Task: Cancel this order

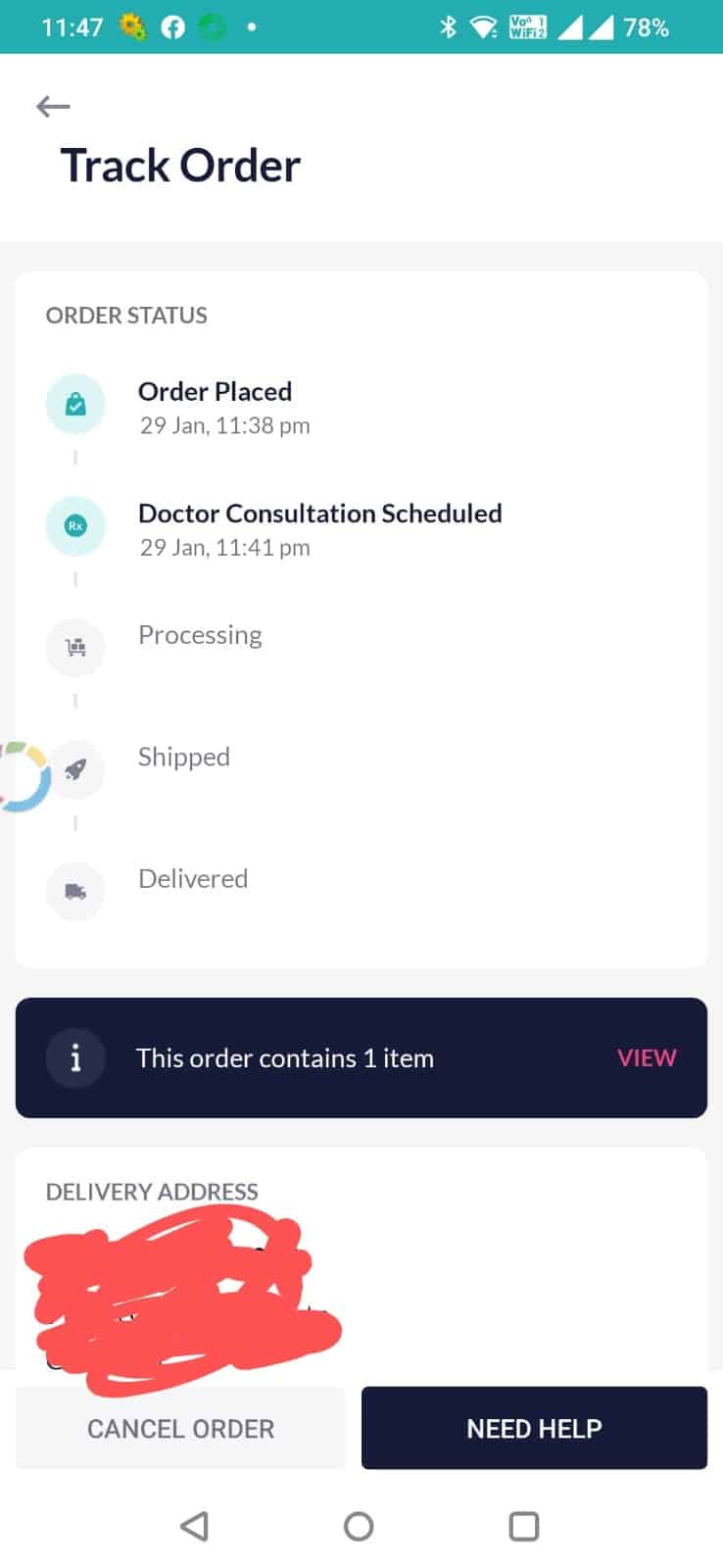Action: point(180,1428)
